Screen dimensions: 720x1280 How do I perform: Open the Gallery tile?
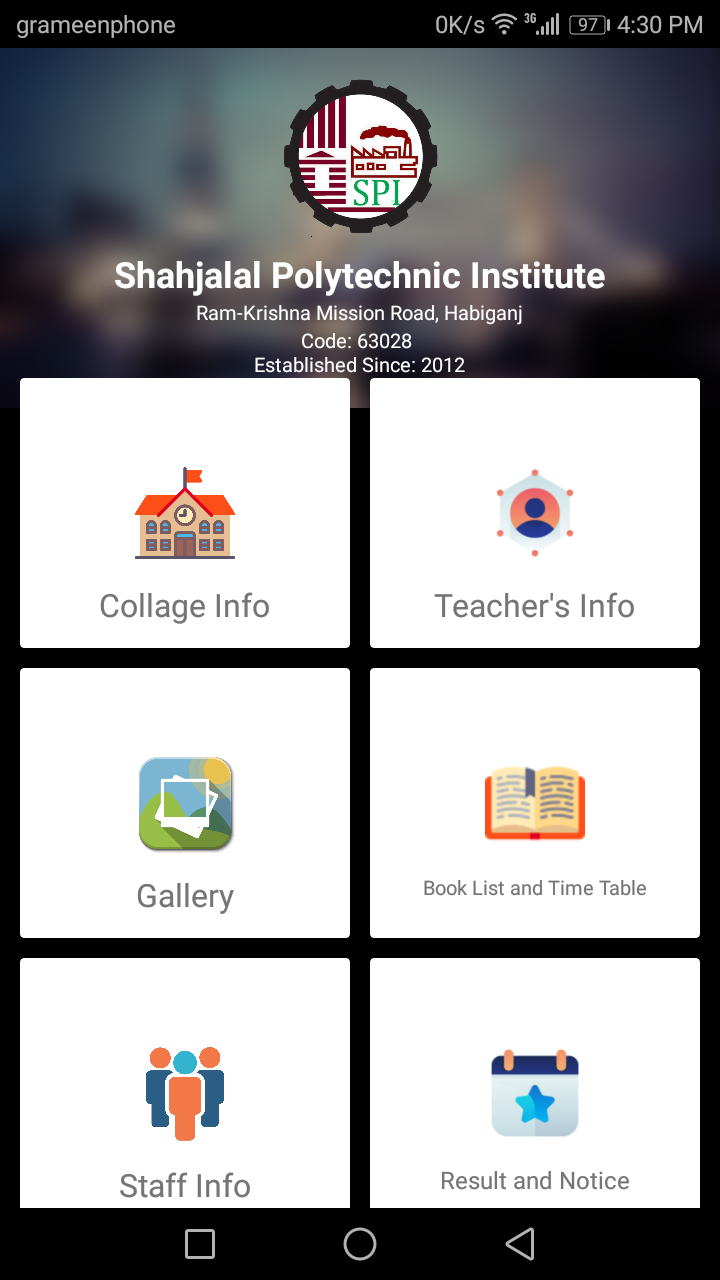(x=185, y=803)
